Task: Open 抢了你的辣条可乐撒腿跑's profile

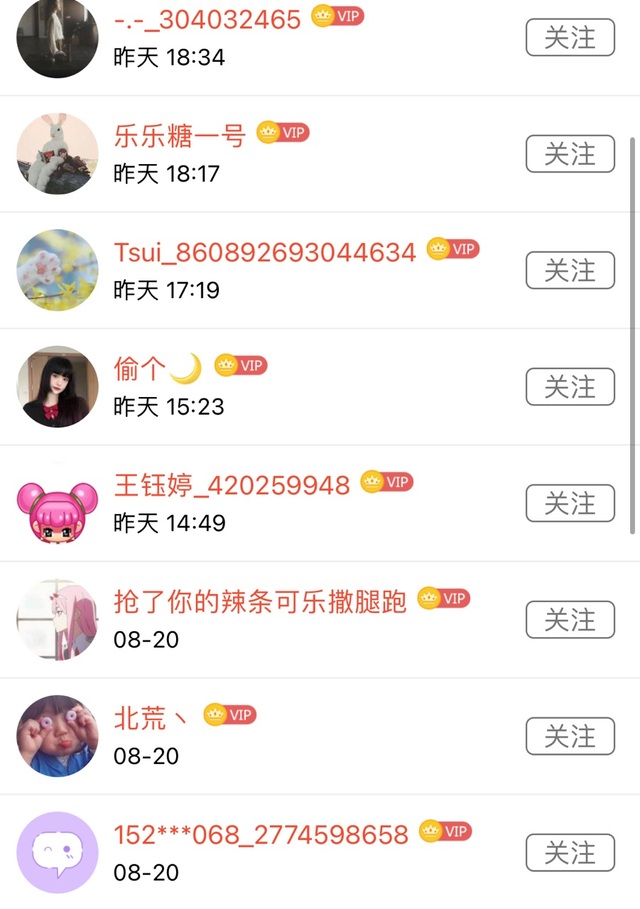Action: tap(58, 620)
